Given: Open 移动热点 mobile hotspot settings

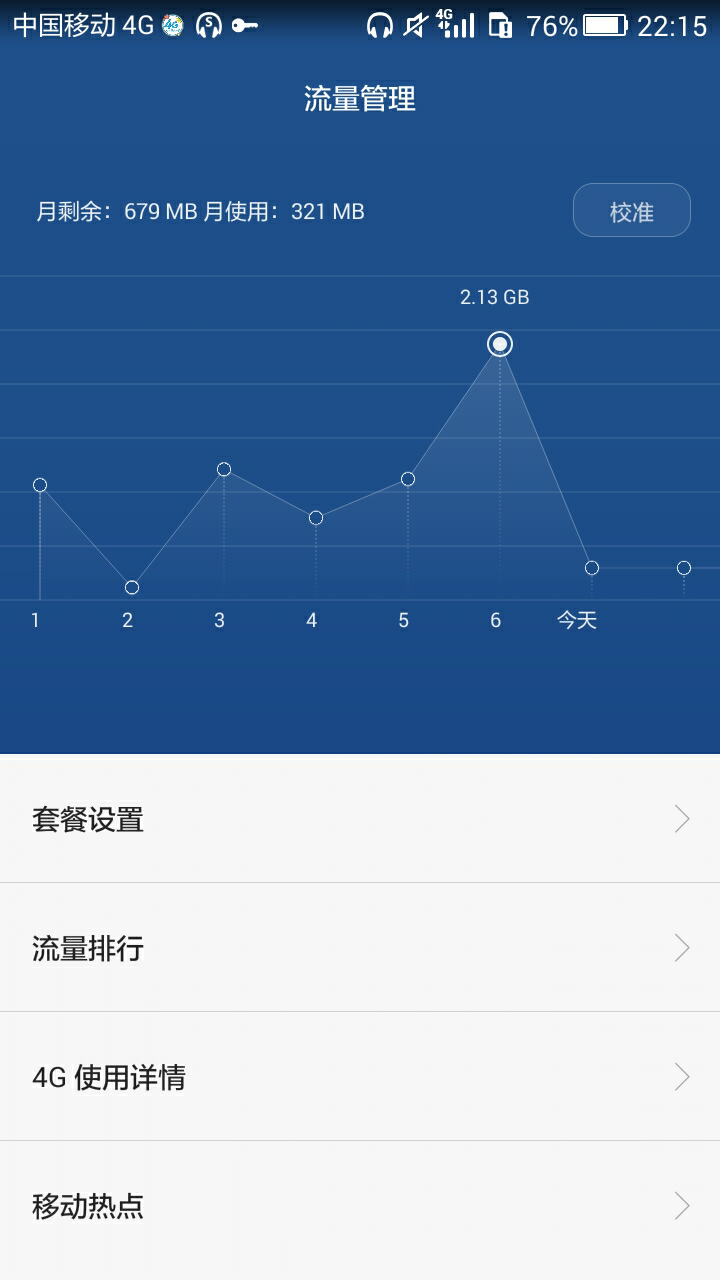Looking at the screenshot, I should pos(88,1206).
